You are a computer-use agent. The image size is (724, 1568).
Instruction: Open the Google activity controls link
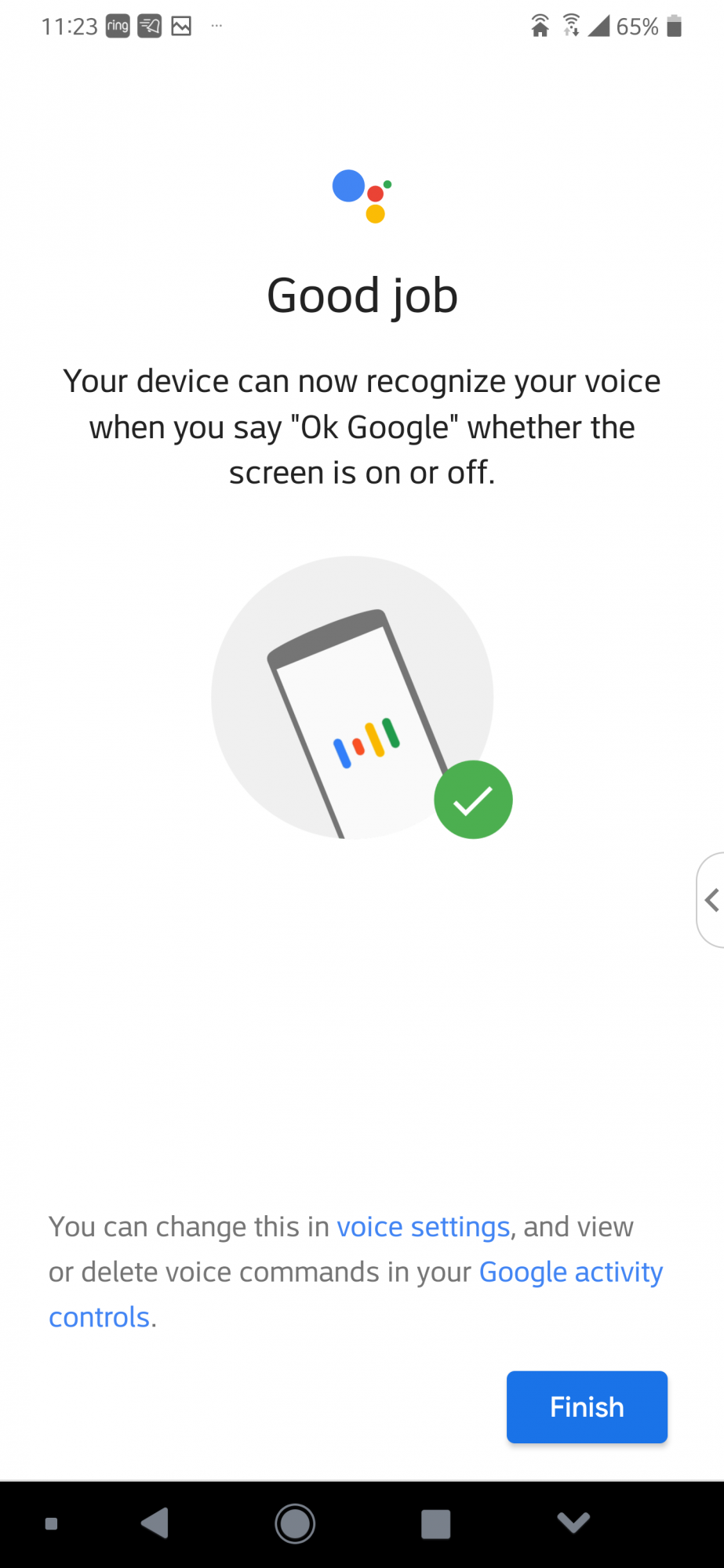point(570,1272)
